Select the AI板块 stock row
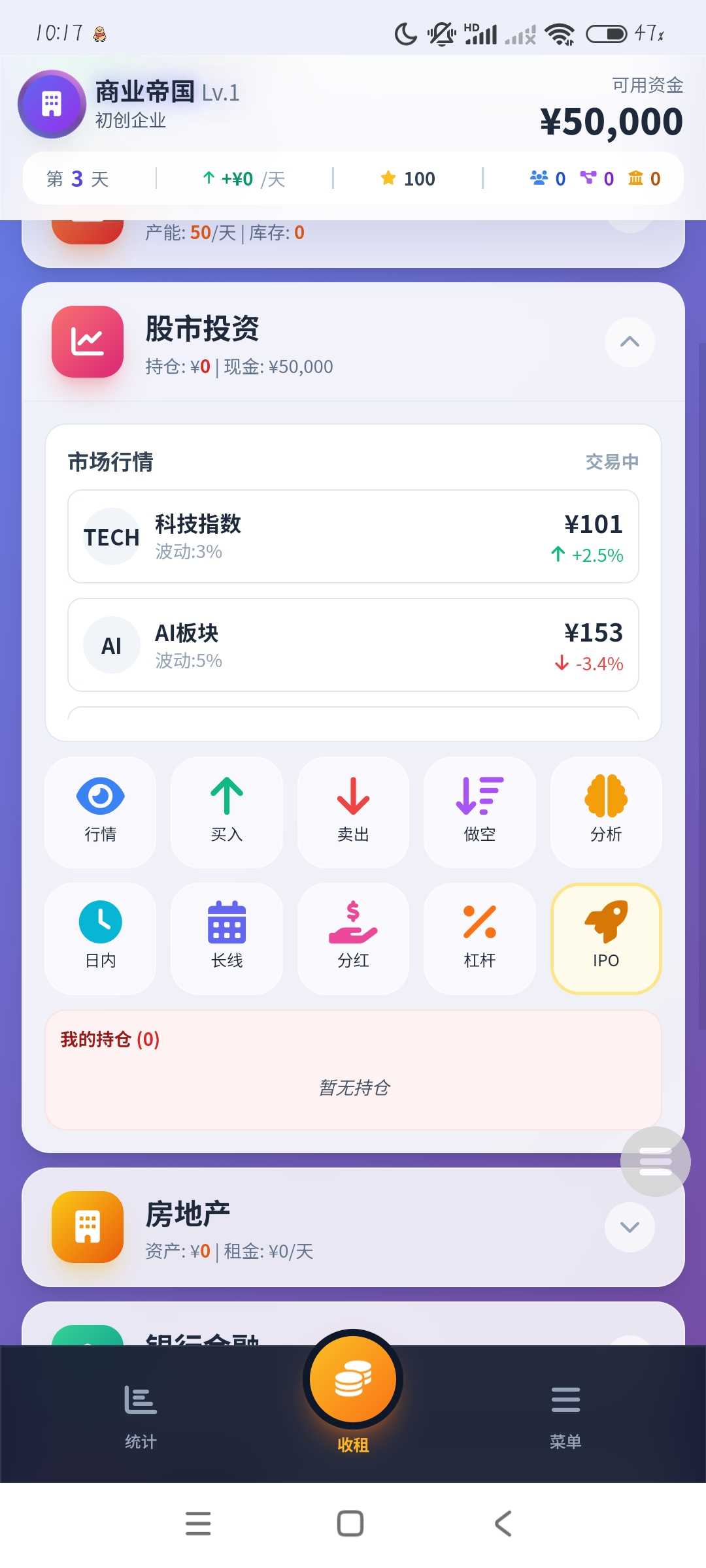This screenshot has height=1568, width=706. pyautogui.click(x=353, y=645)
